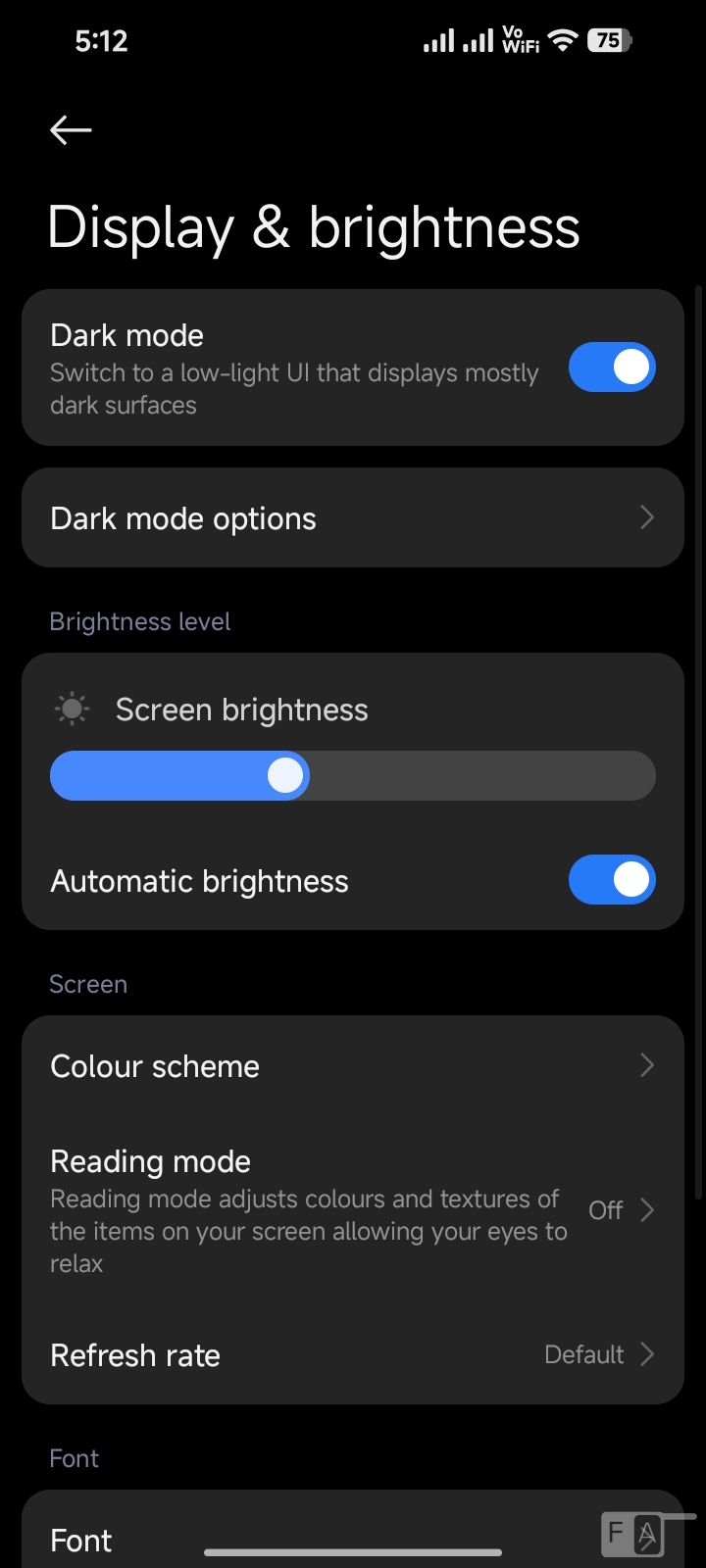The width and height of the screenshot is (706, 1568).
Task: Tap the Screen brightness slider
Action: pos(353,776)
